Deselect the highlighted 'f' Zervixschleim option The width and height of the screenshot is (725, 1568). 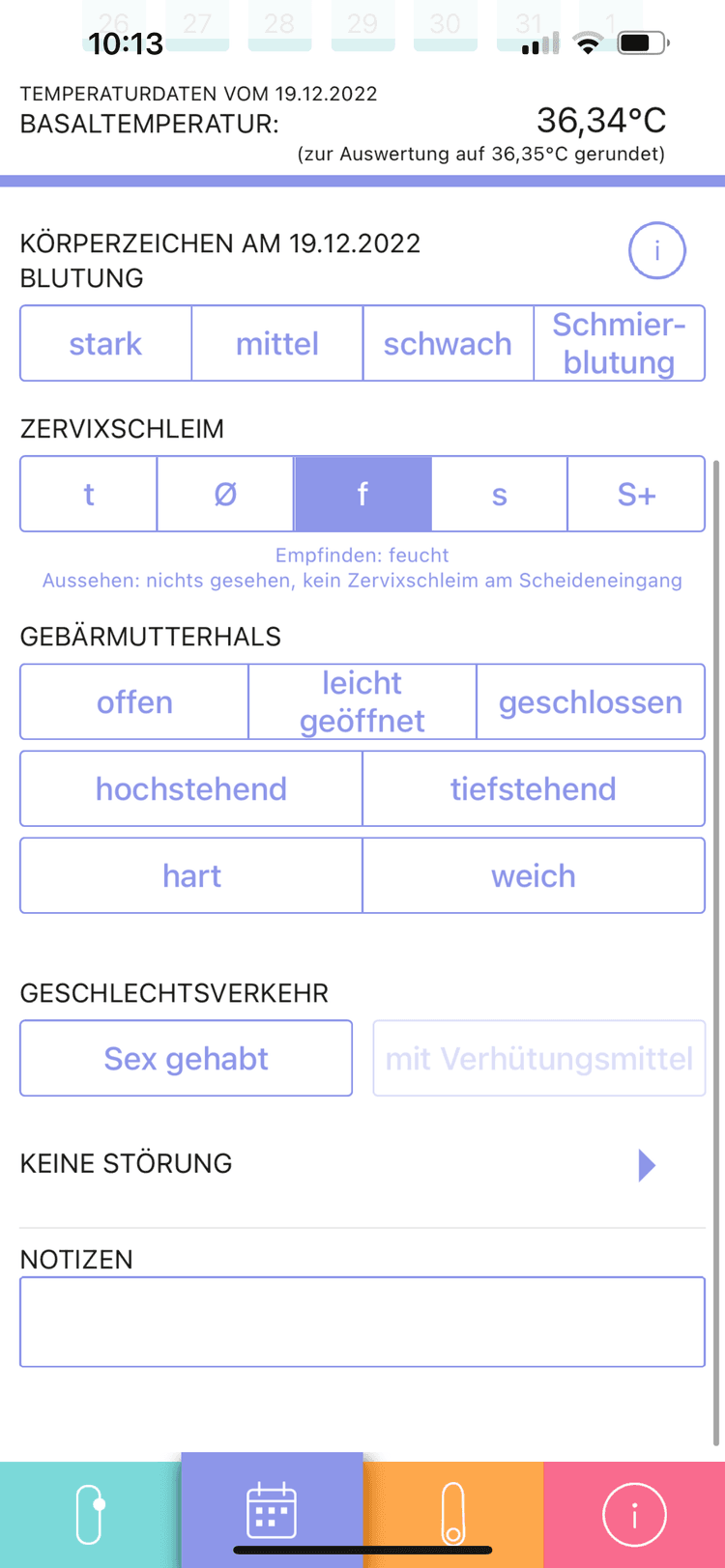[362, 495]
